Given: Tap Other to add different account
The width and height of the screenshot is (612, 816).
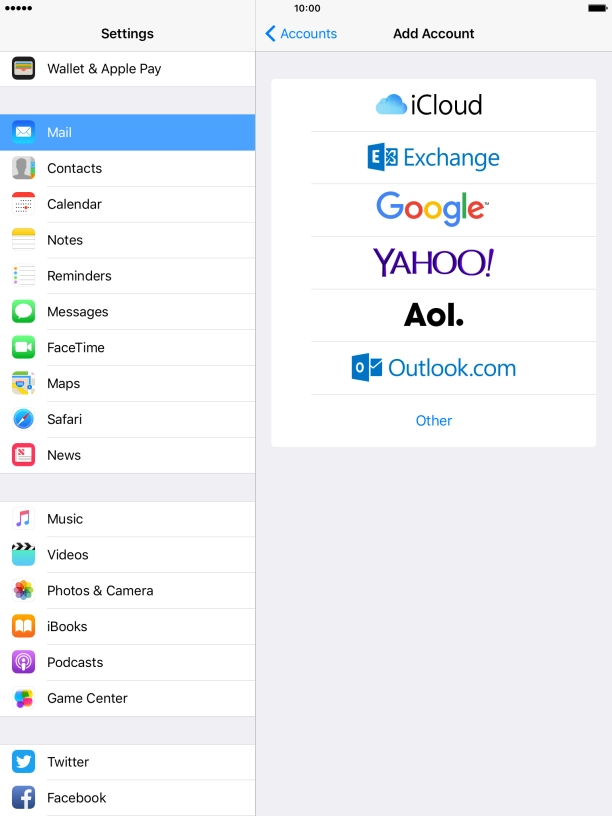Looking at the screenshot, I should coord(433,421).
